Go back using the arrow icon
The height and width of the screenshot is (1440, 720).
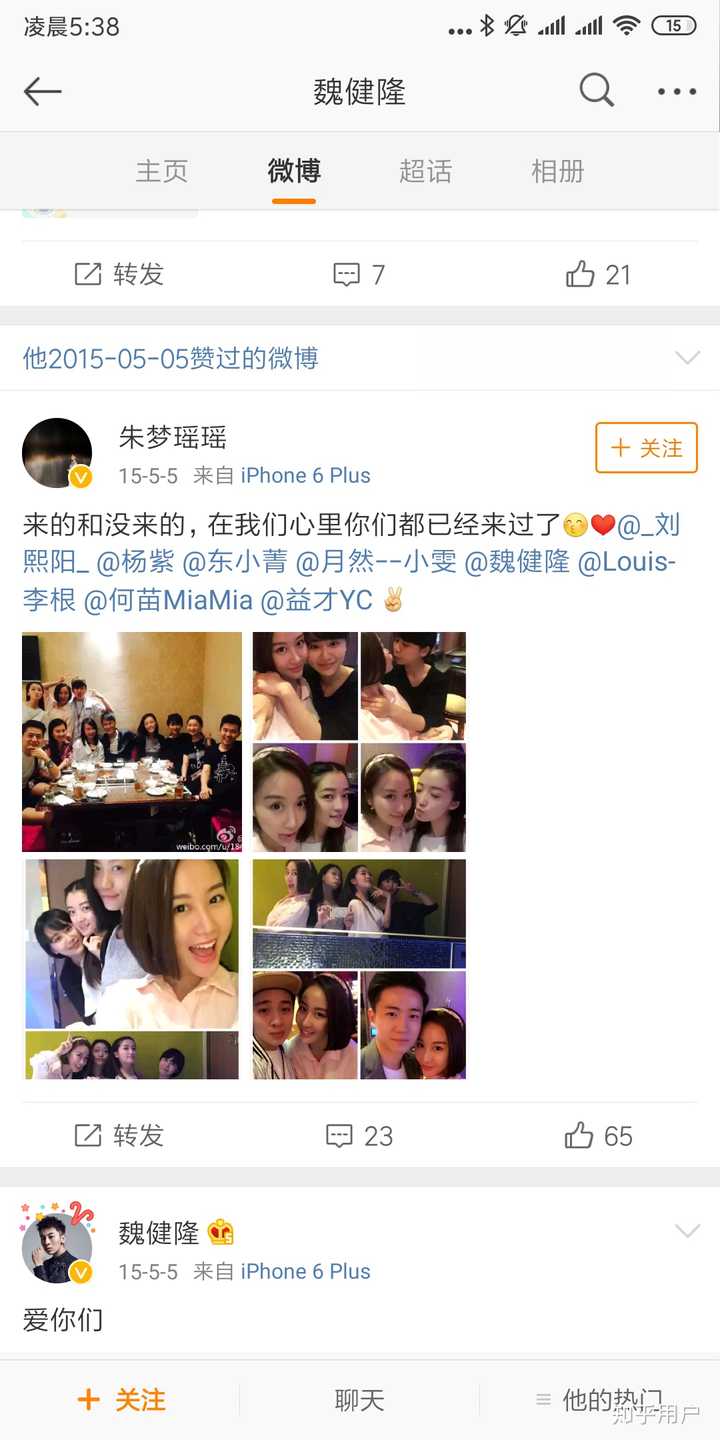pyautogui.click(x=43, y=92)
